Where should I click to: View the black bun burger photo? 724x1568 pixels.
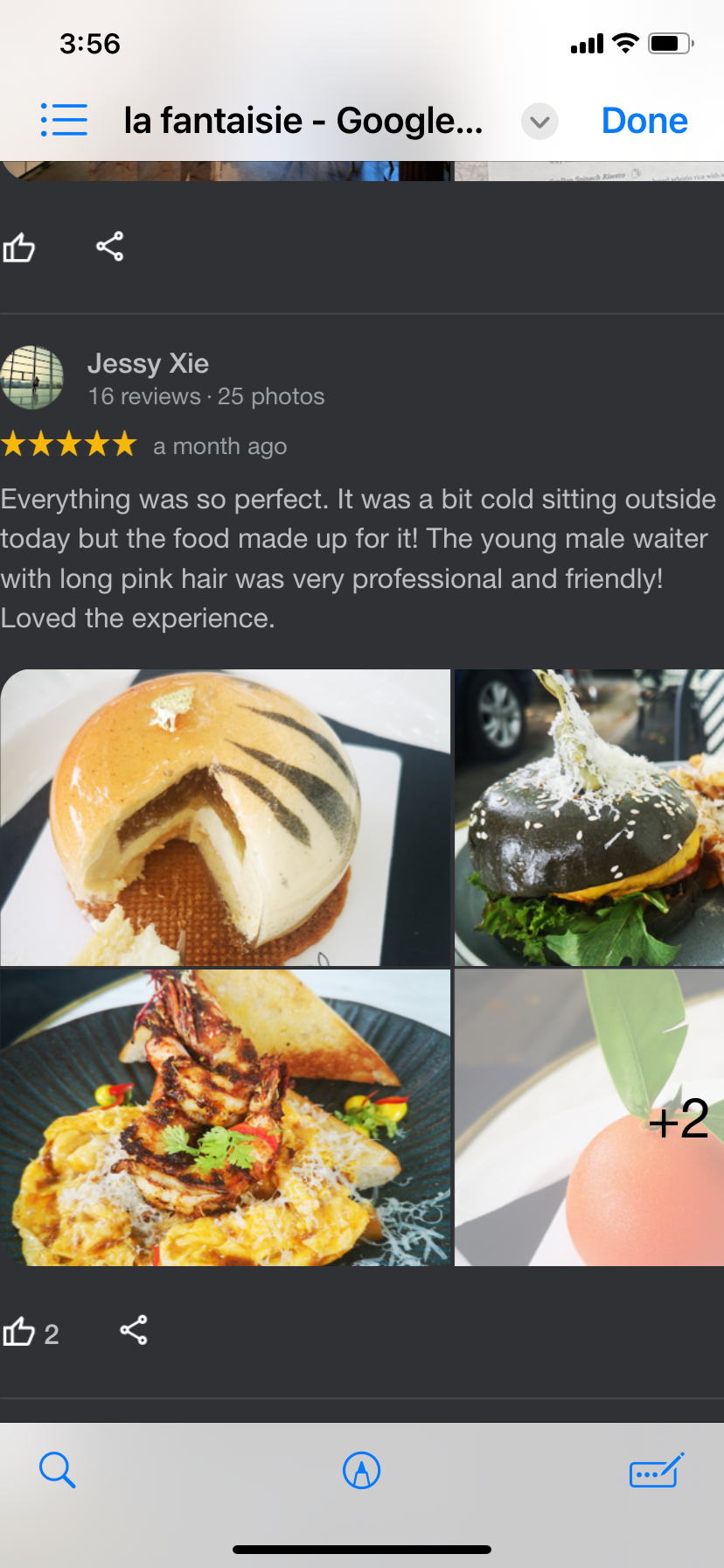click(588, 817)
